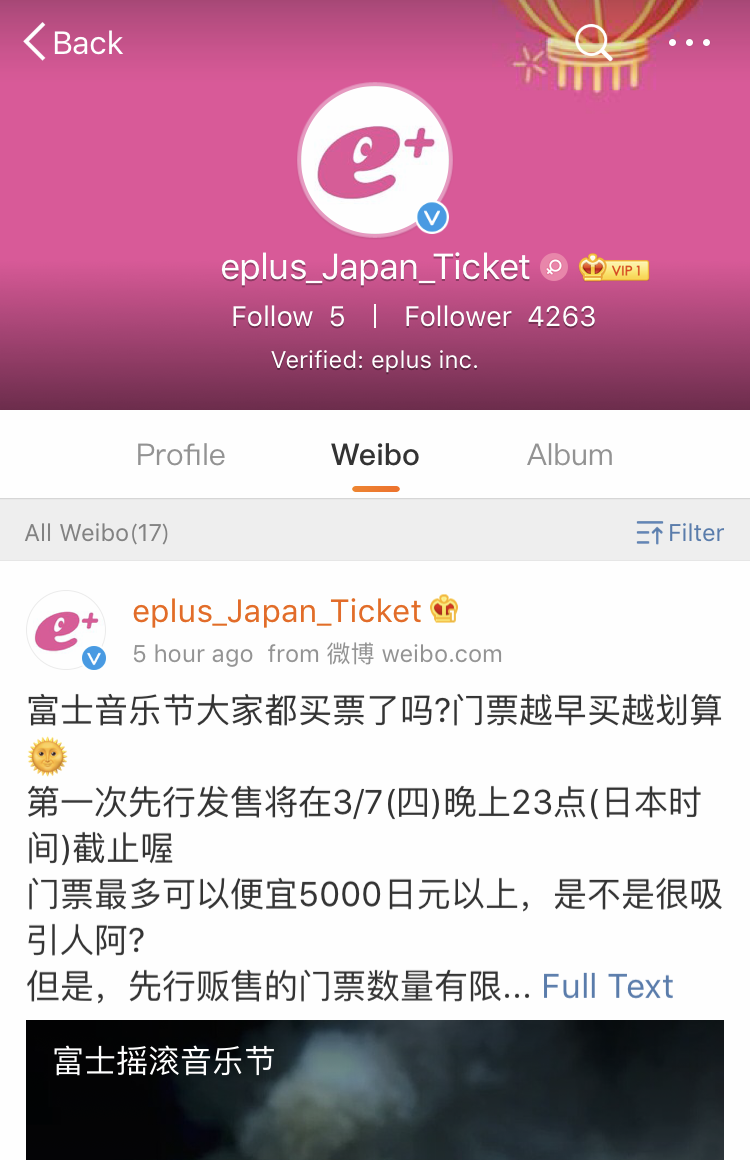This screenshot has width=750, height=1160.
Task: Open the Filter options for posts
Action: [680, 533]
